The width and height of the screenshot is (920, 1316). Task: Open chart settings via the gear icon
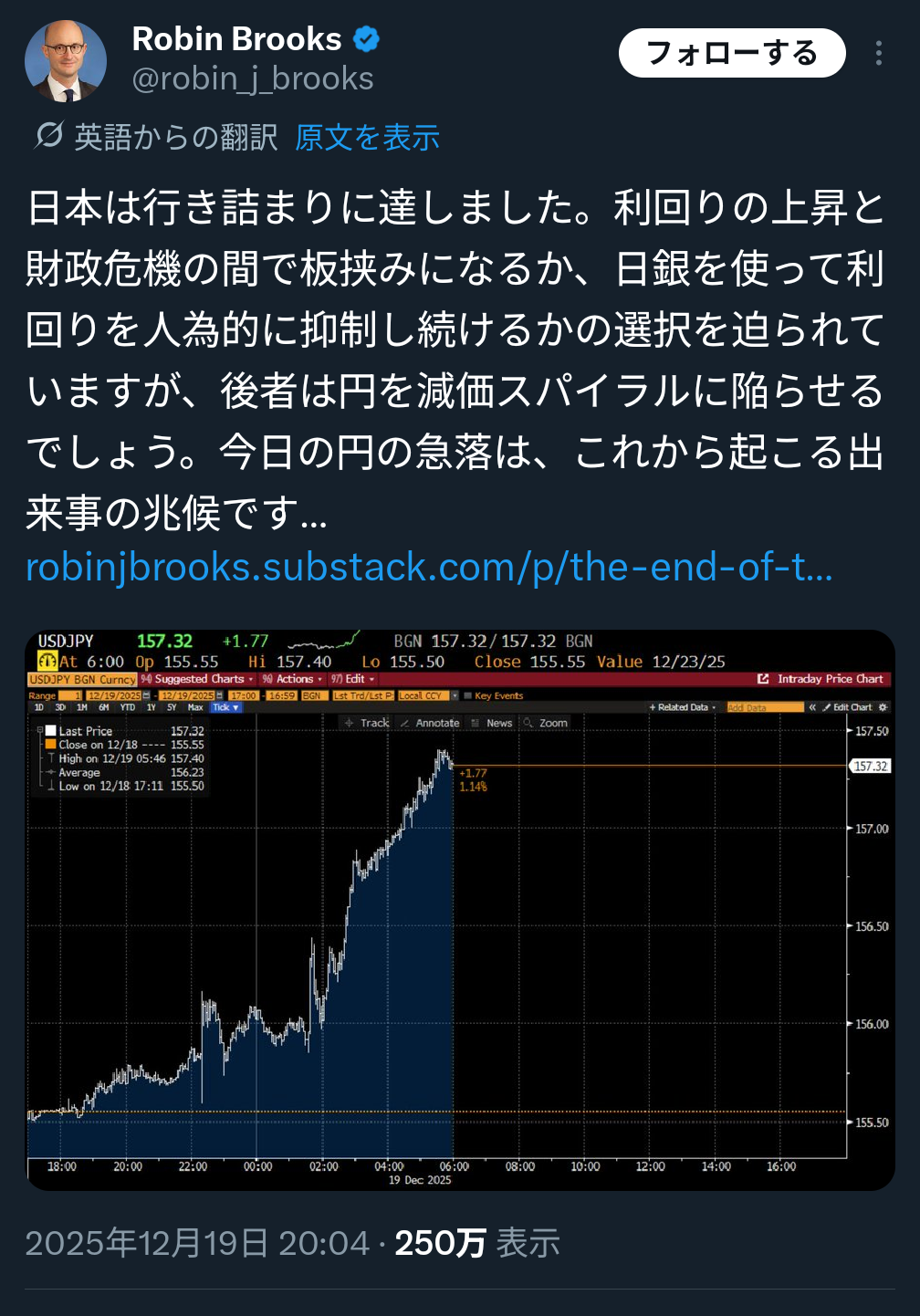(882, 706)
